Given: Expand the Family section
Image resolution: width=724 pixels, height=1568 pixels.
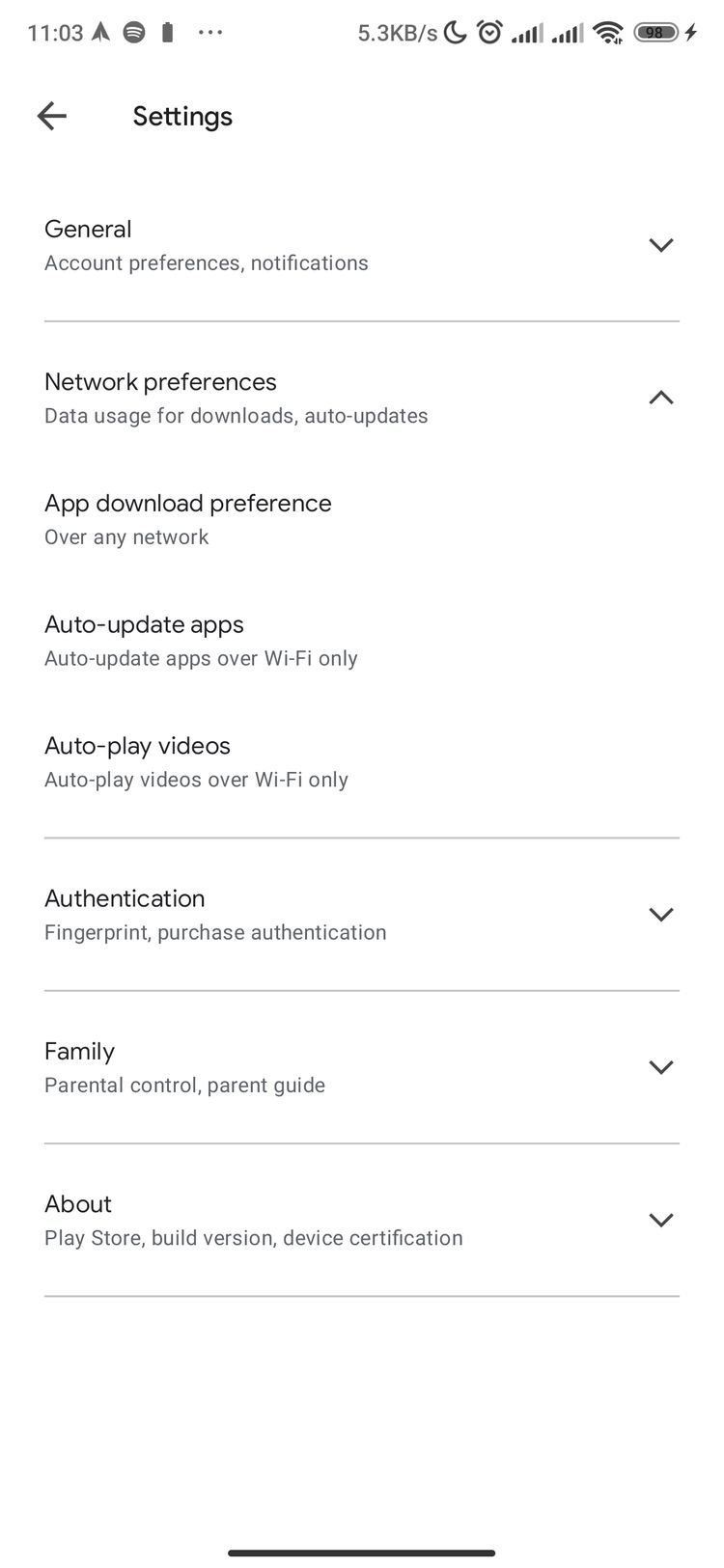Looking at the screenshot, I should pos(660,1067).
